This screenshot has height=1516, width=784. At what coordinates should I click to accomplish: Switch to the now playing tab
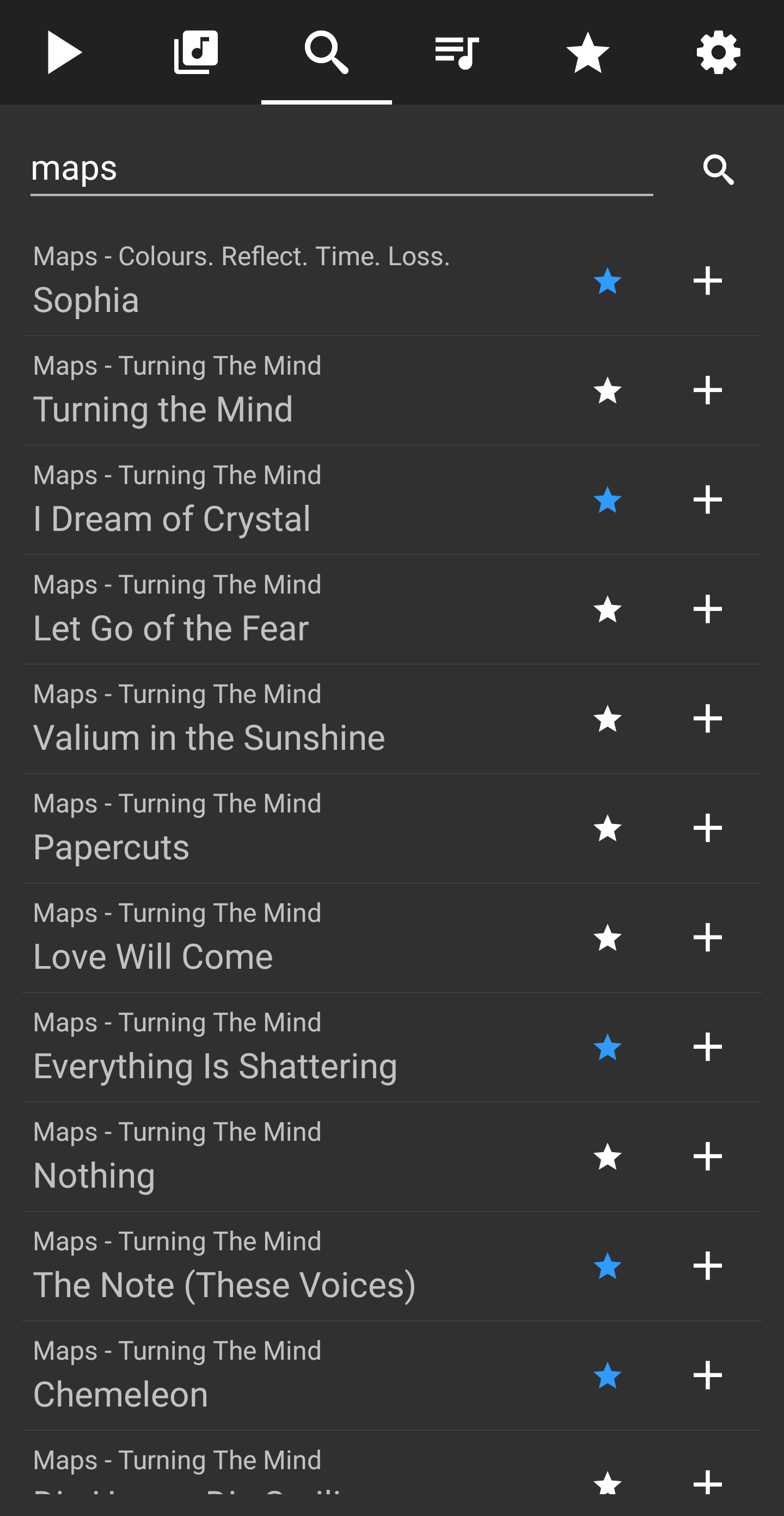click(65, 53)
